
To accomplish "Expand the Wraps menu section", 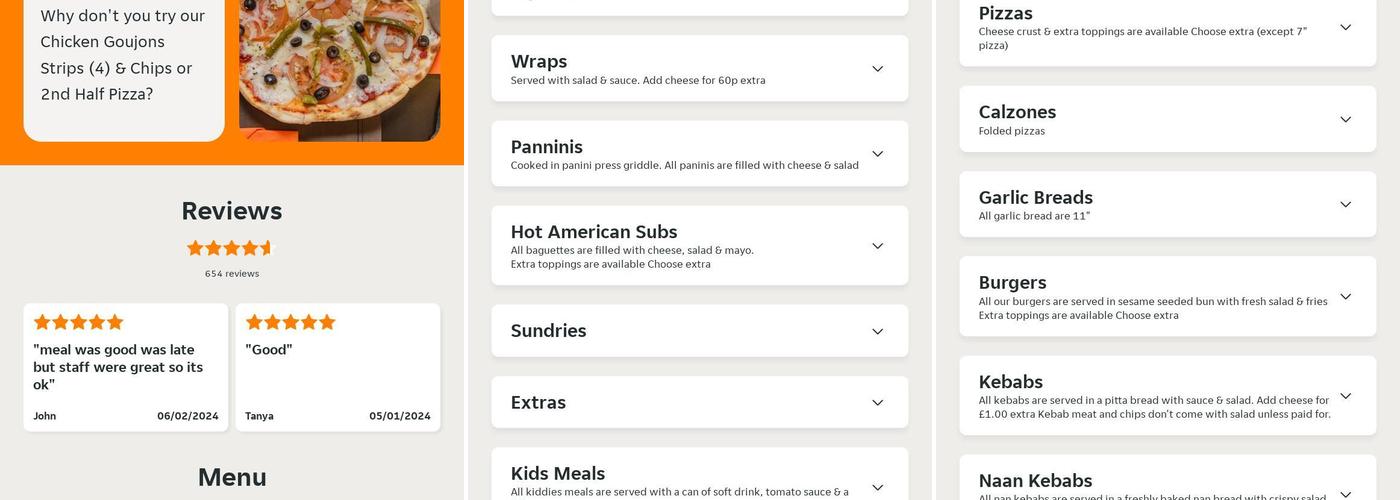I will click(877, 69).
